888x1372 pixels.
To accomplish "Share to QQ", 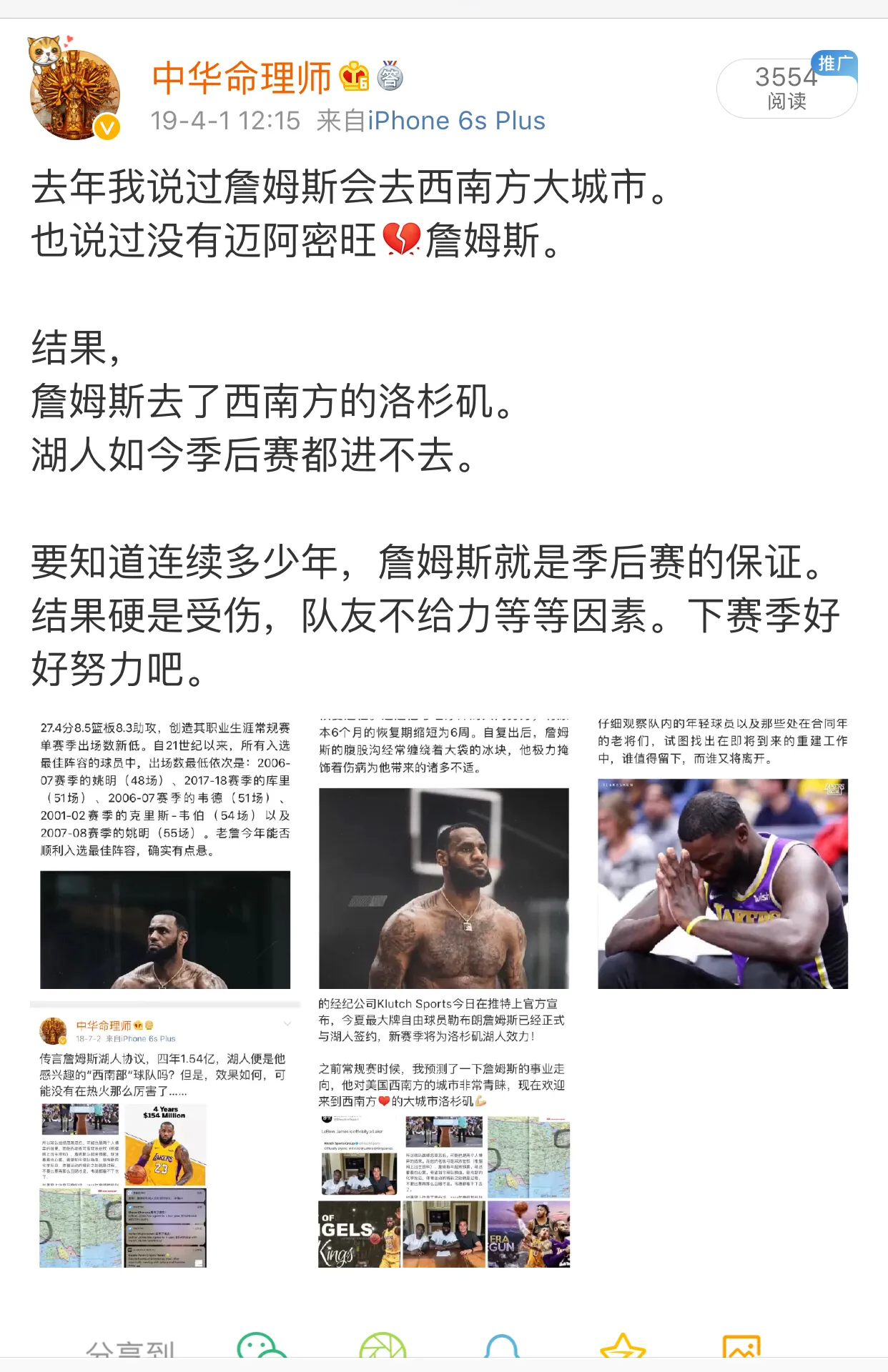I will pos(502,1347).
